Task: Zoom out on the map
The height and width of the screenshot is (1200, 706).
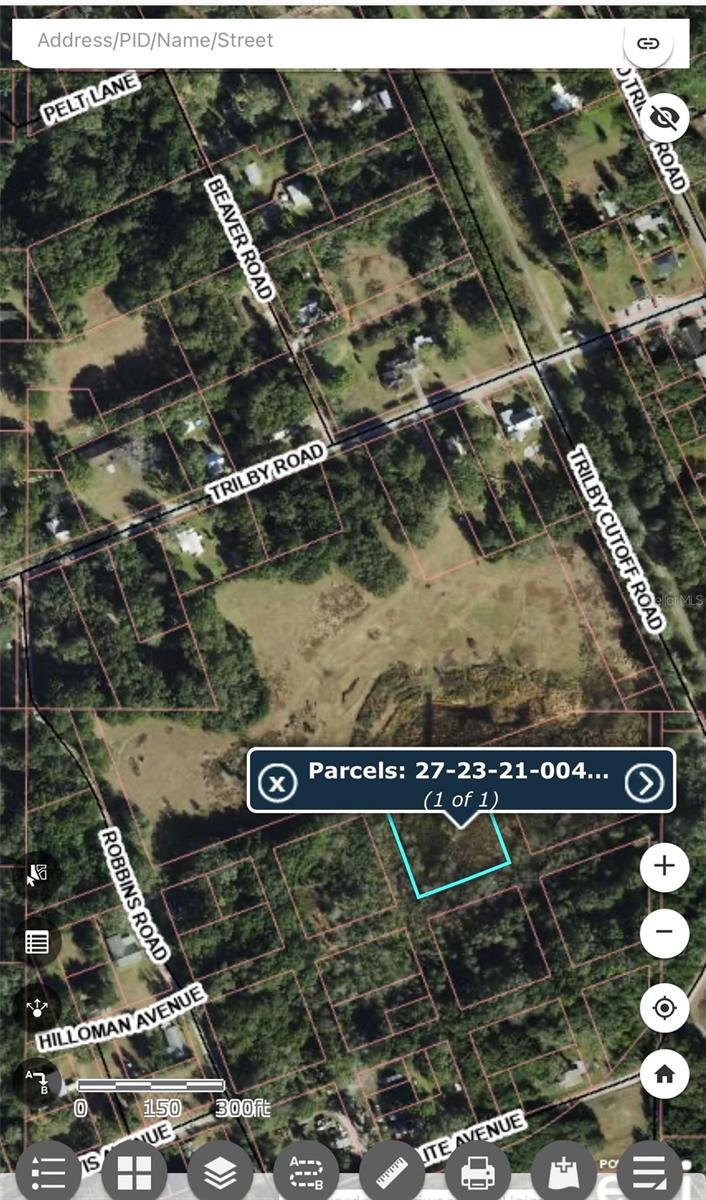Action: pos(665,934)
